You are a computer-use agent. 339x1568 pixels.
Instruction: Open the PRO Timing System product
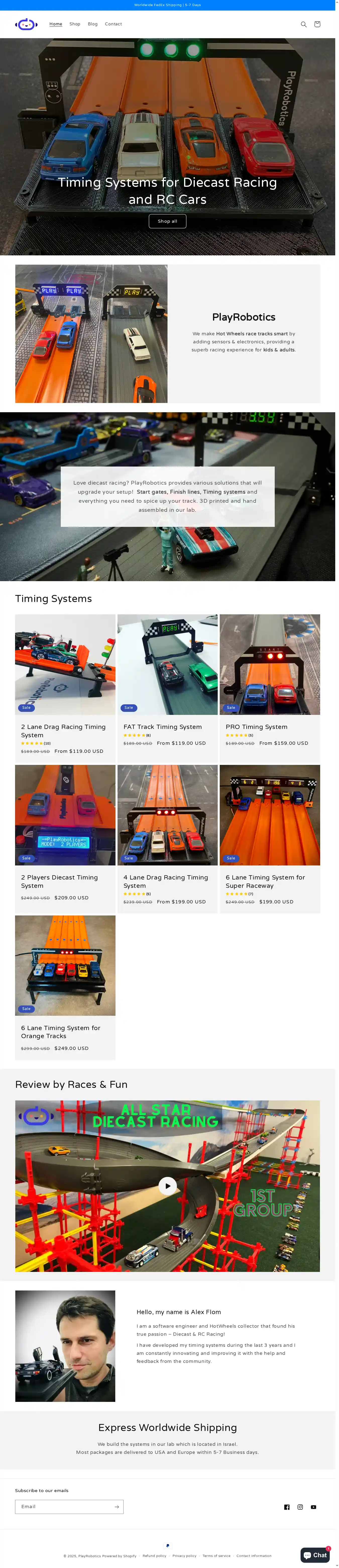pyautogui.click(x=256, y=727)
